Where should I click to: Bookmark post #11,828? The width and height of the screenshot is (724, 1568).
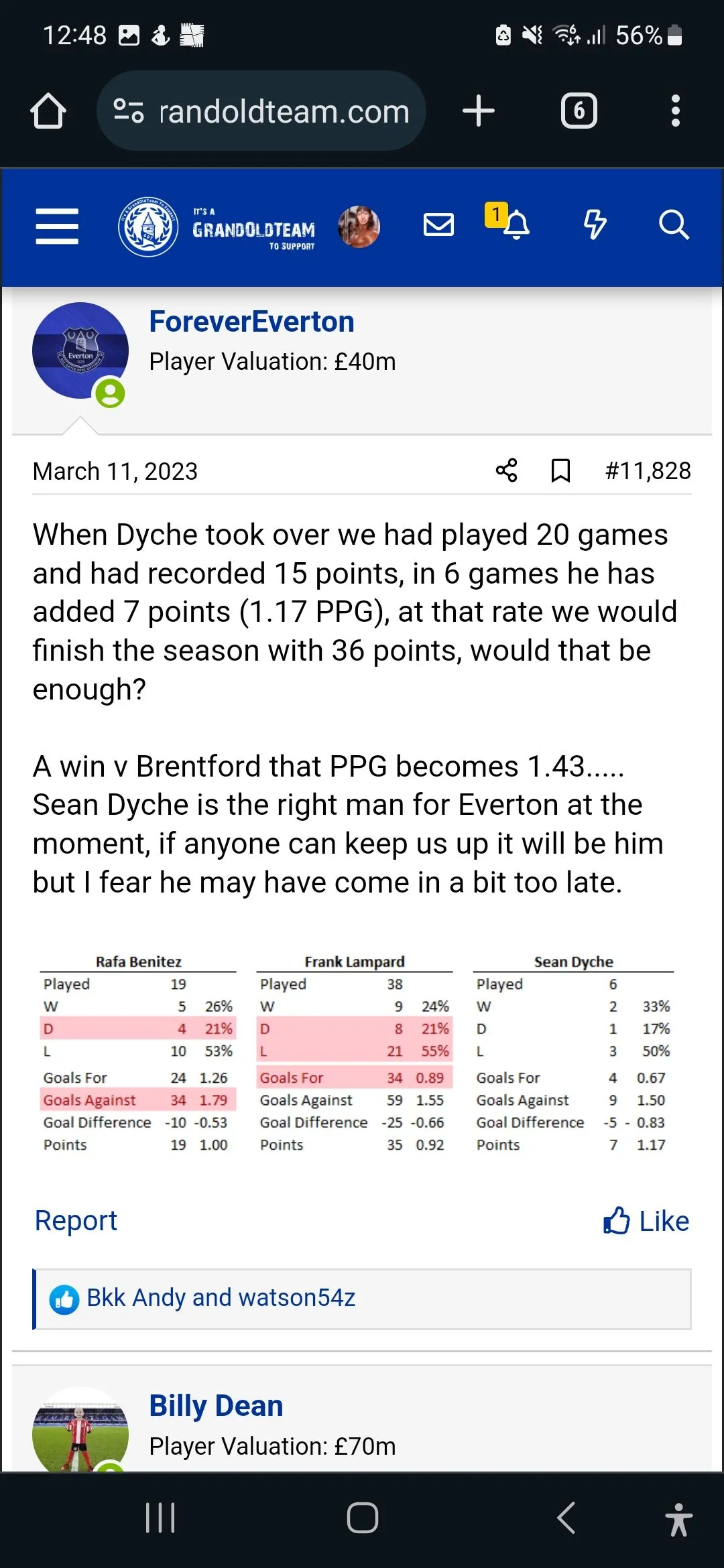coord(560,470)
